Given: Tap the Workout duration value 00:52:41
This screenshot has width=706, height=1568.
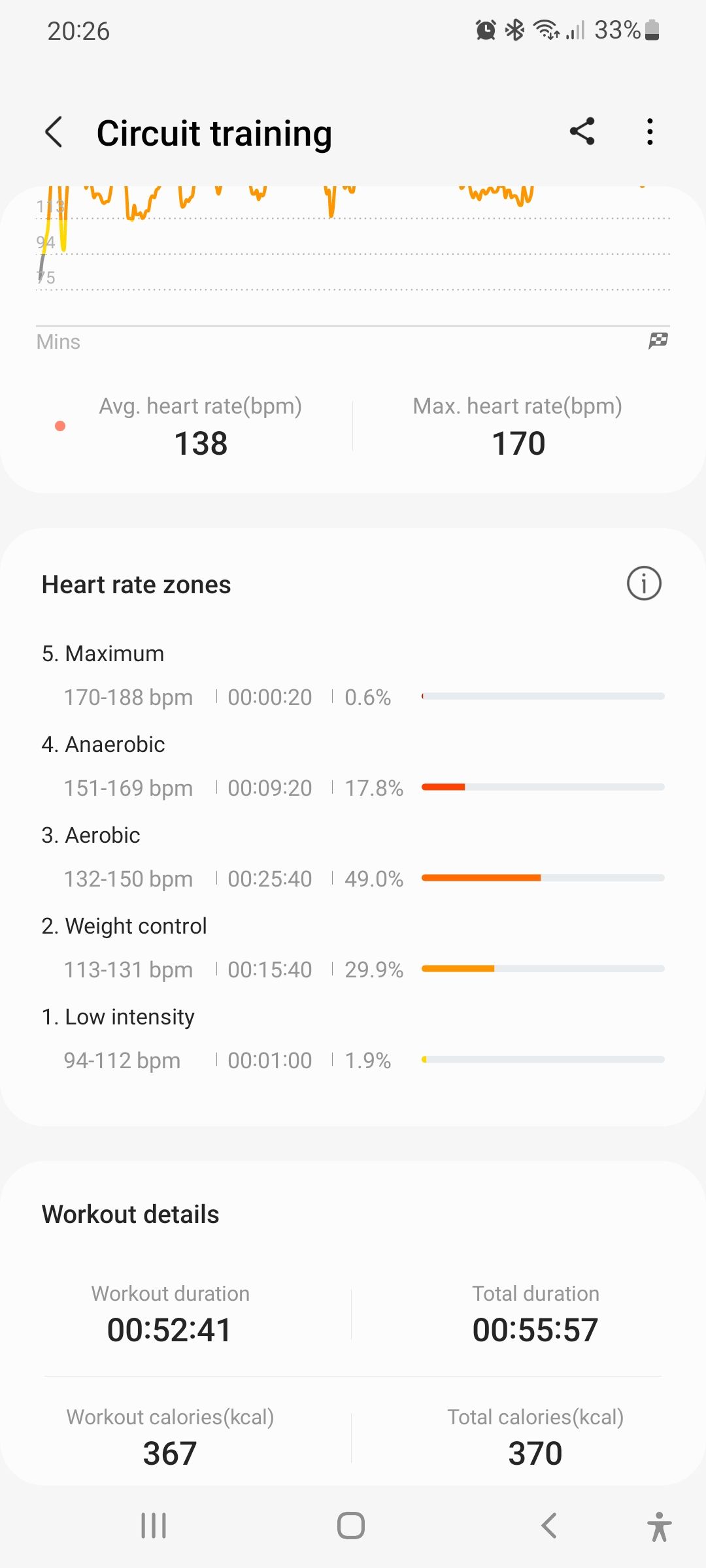Looking at the screenshot, I should click(x=169, y=1328).
